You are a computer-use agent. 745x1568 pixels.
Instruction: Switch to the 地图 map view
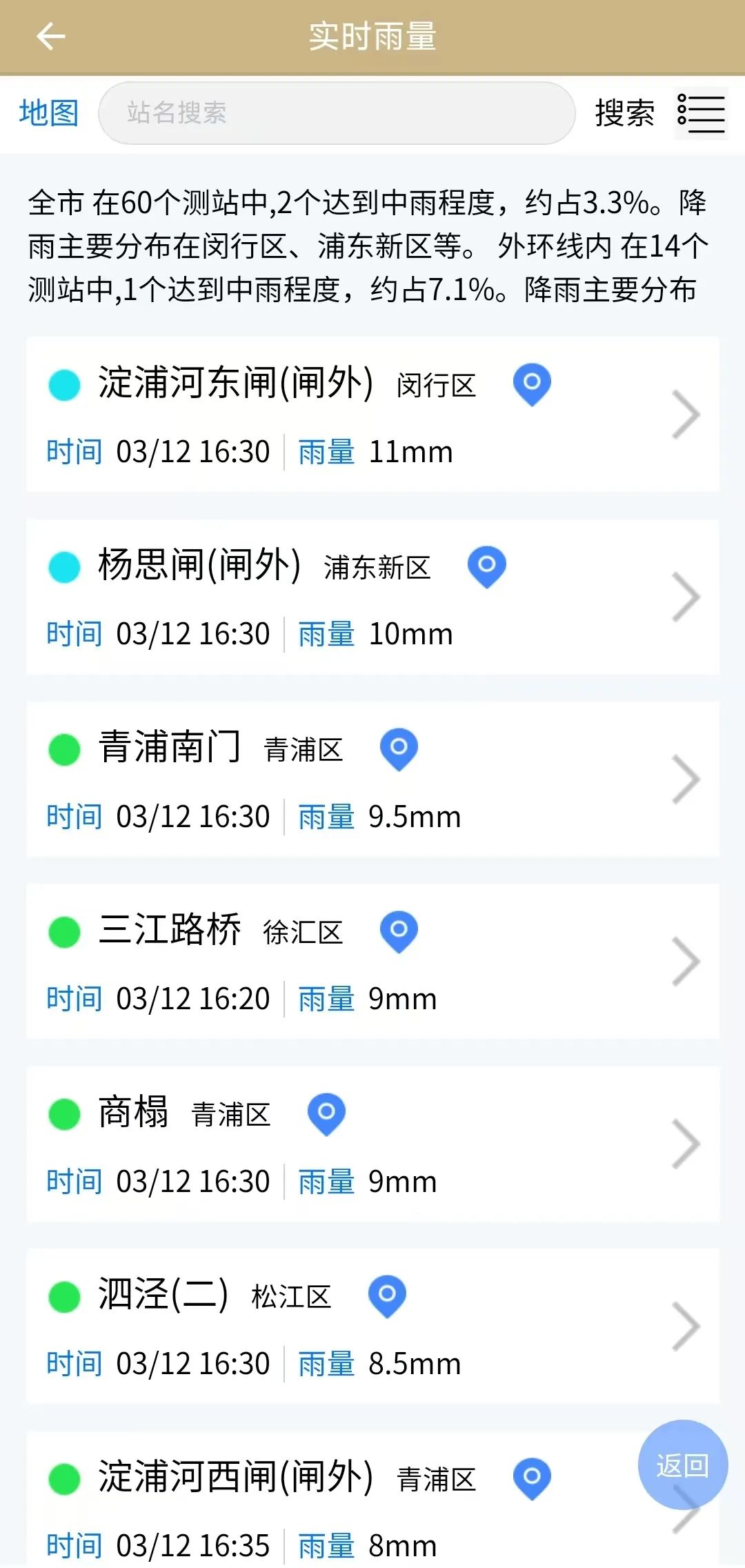pyautogui.click(x=48, y=112)
